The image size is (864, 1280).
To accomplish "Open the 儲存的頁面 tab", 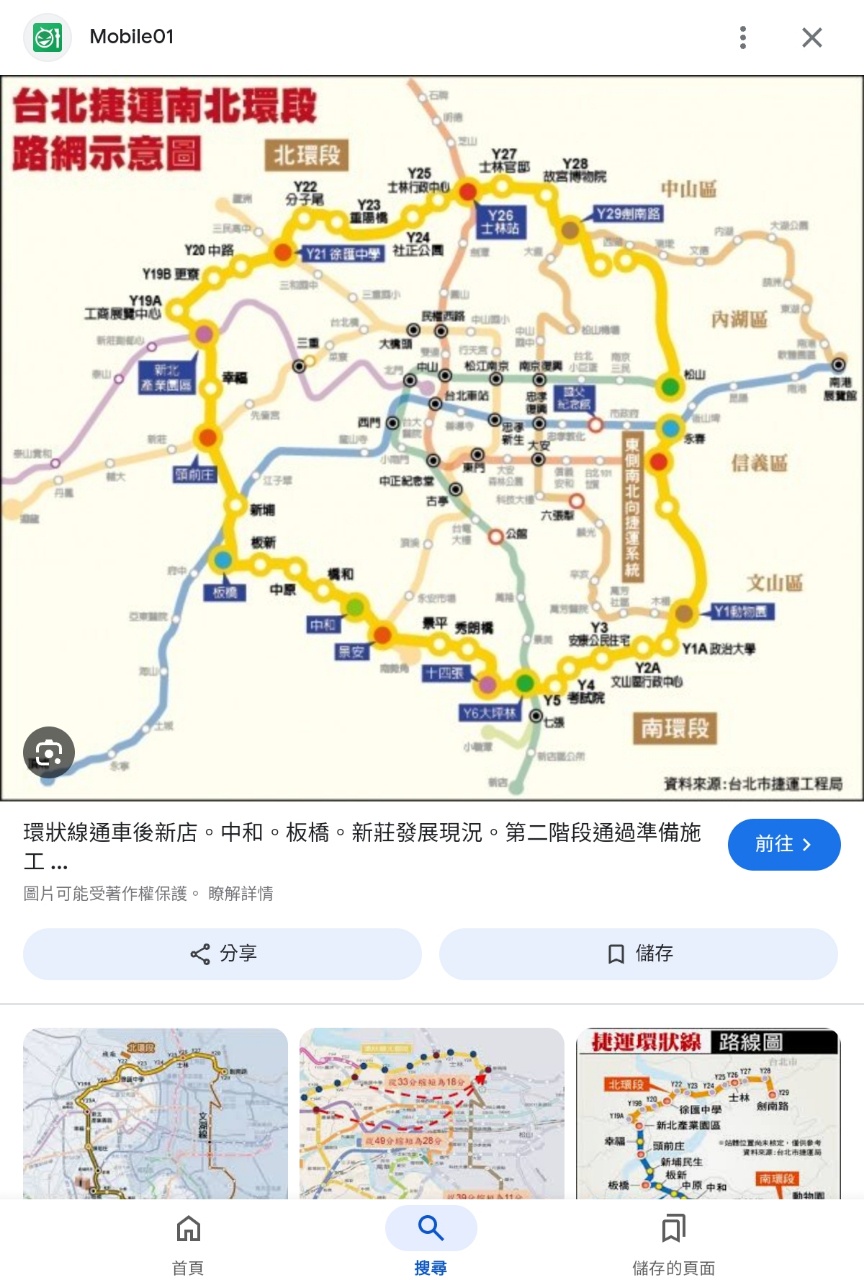I will coord(673,1244).
